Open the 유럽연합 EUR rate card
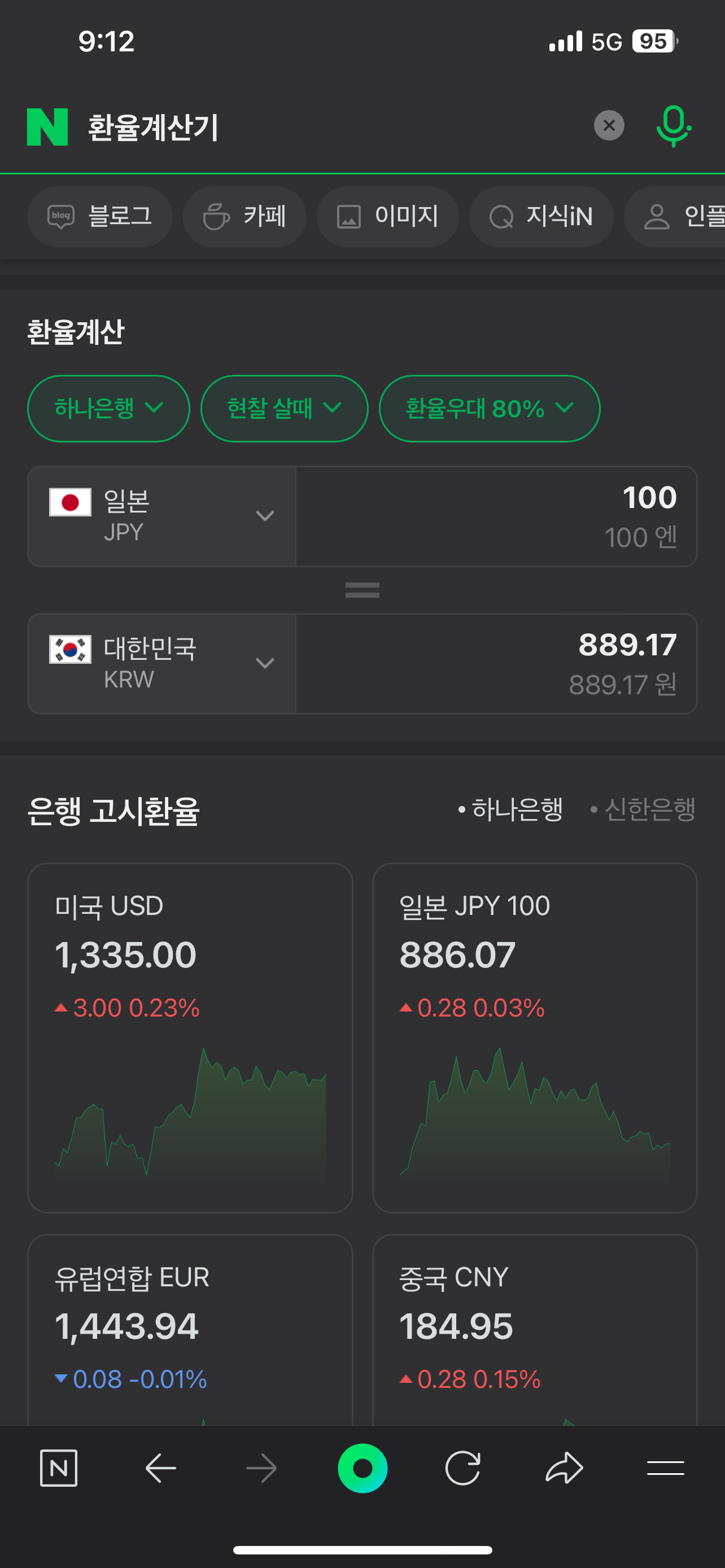The height and width of the screenshot is (1568, 725). coord(190,1329)
